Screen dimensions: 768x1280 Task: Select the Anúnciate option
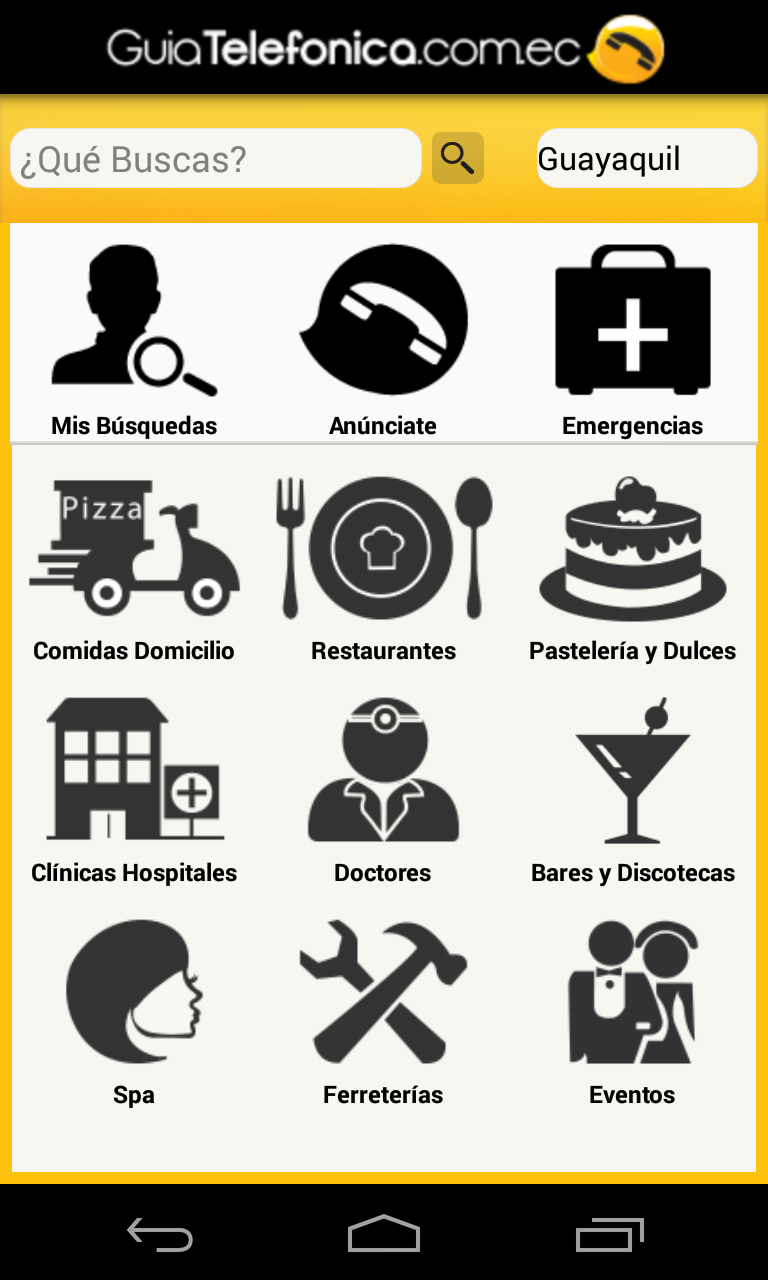pyautogui.click(x=383, y=340)
